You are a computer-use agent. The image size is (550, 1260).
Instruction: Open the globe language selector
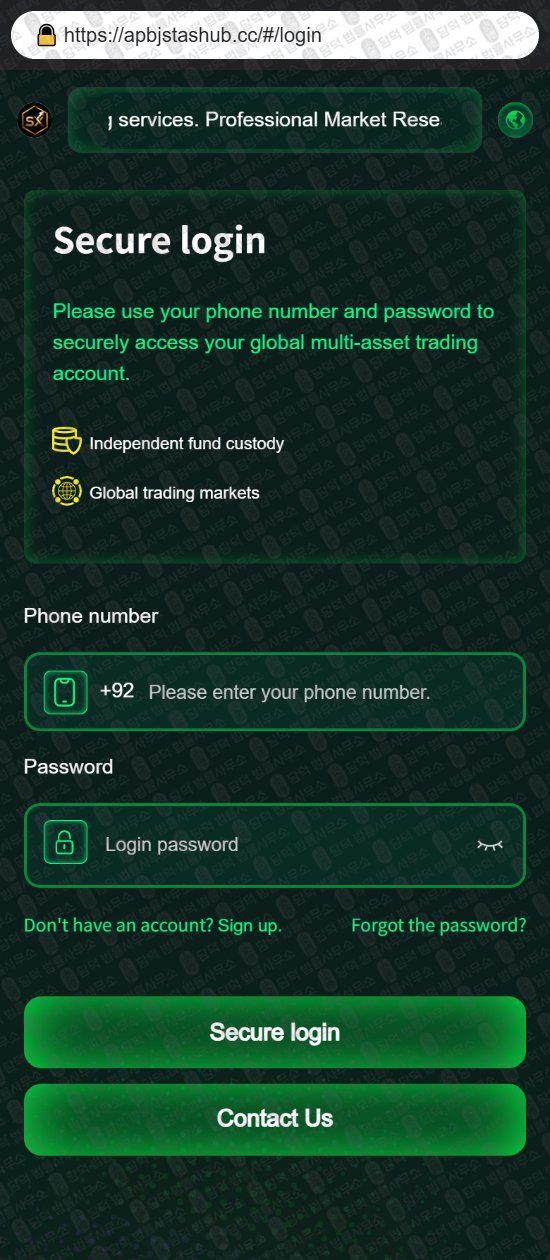(515, 121)
